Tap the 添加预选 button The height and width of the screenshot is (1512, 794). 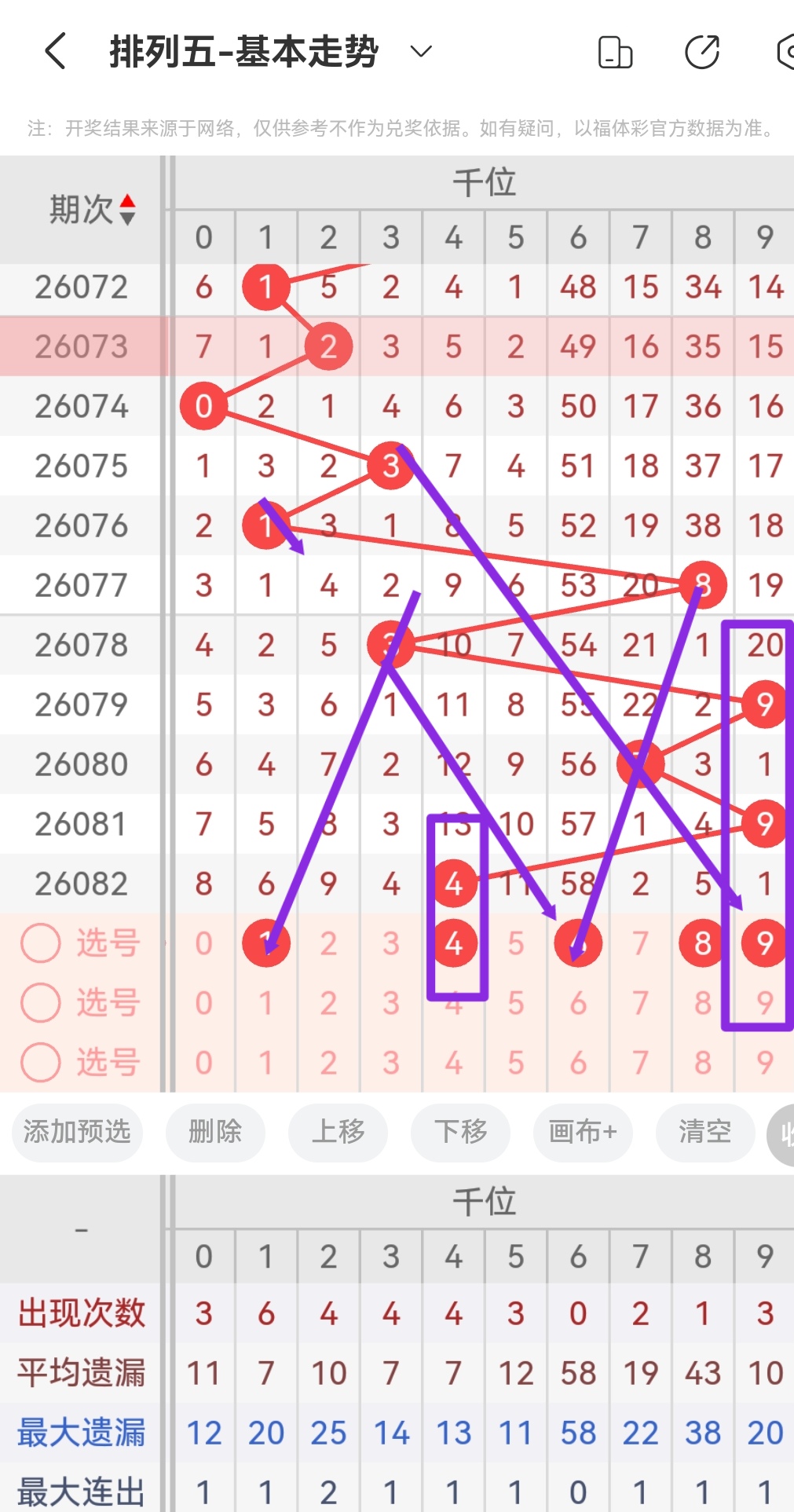[77, 1132]
